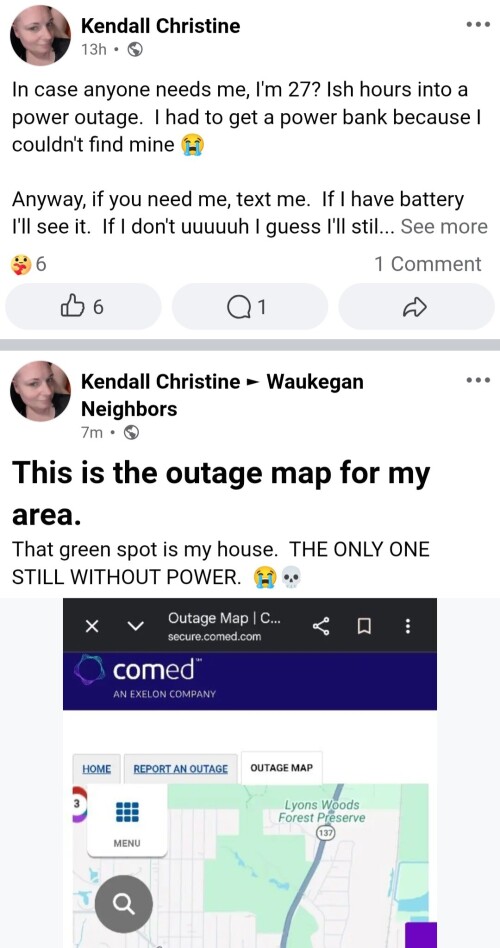This screenshot has width=500, height=948.
Task: Open Kendall Christine's avatar on the 13h post
Action: (x=41, y=35)
